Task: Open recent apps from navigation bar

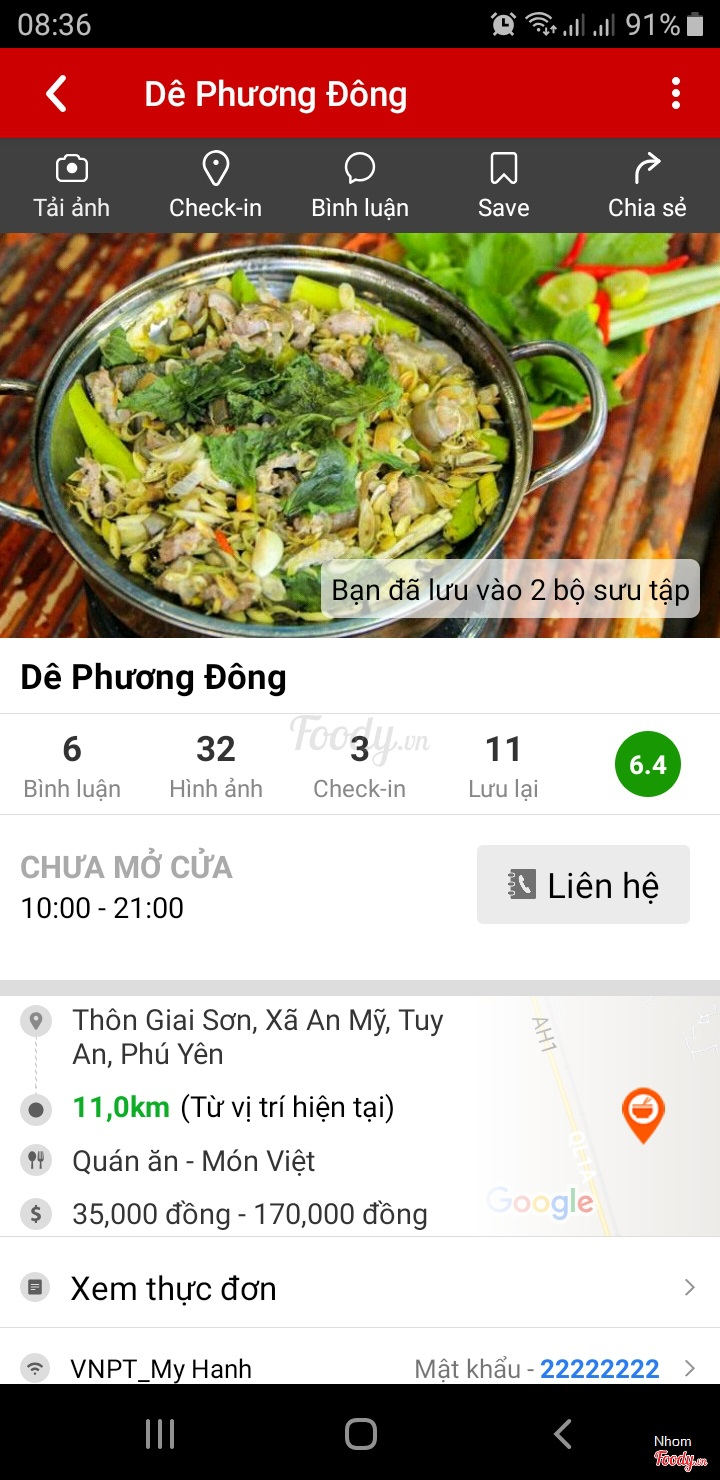Action: [x=160, y=1434]
